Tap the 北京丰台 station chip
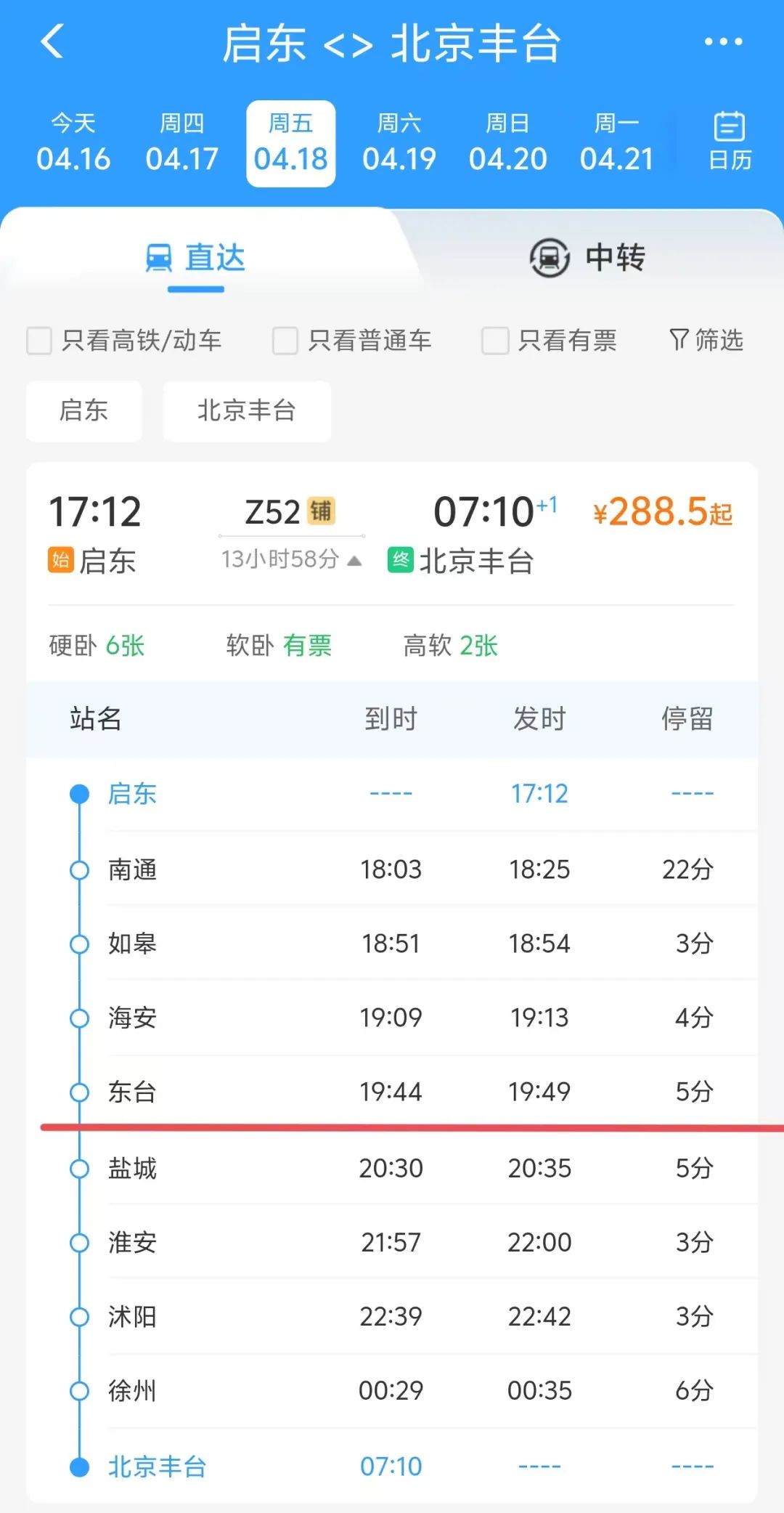Screen dimensions: 784x1513 (247, 410)
